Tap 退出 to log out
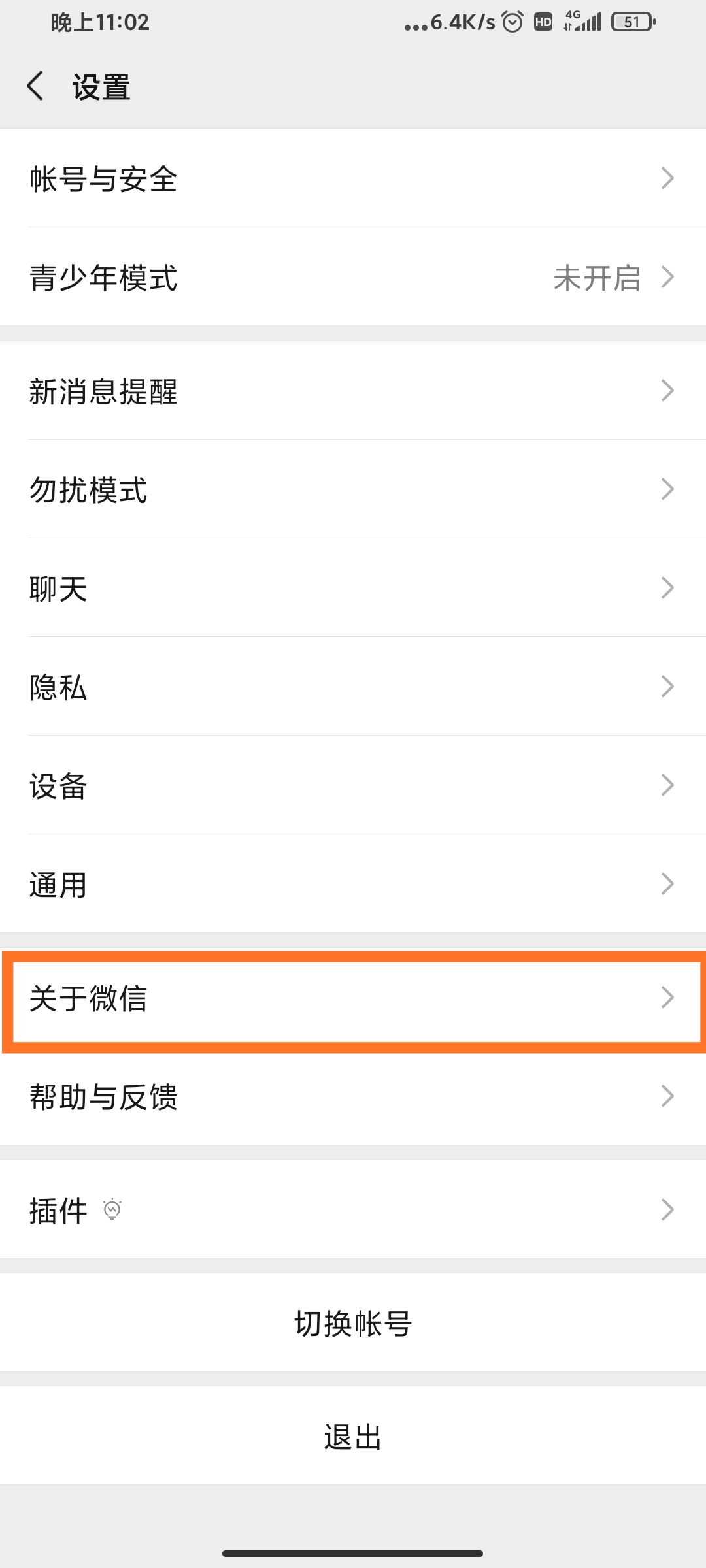 [x=353, y=1435]
